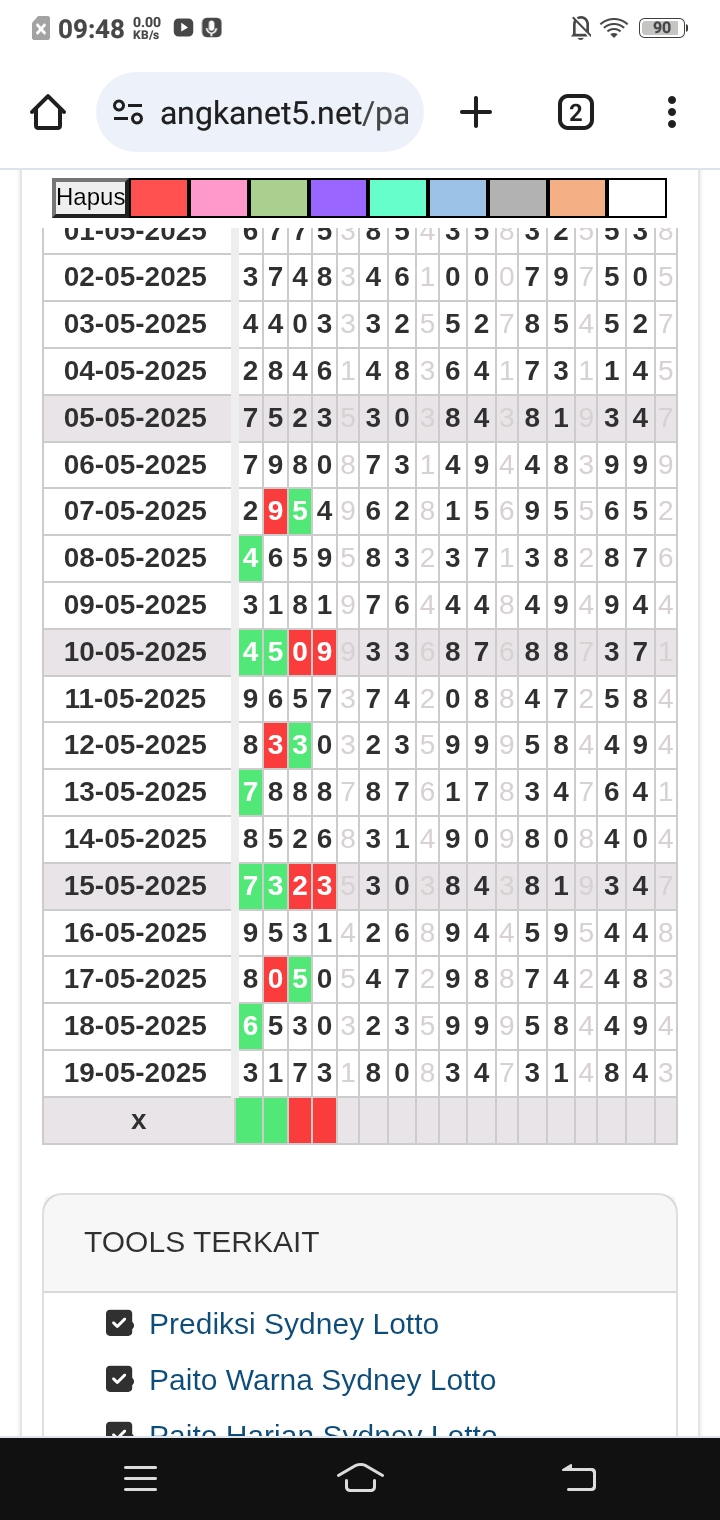Open the recent apps menu
Viewport: 720px width, 1520px height.
(140, 1478)
